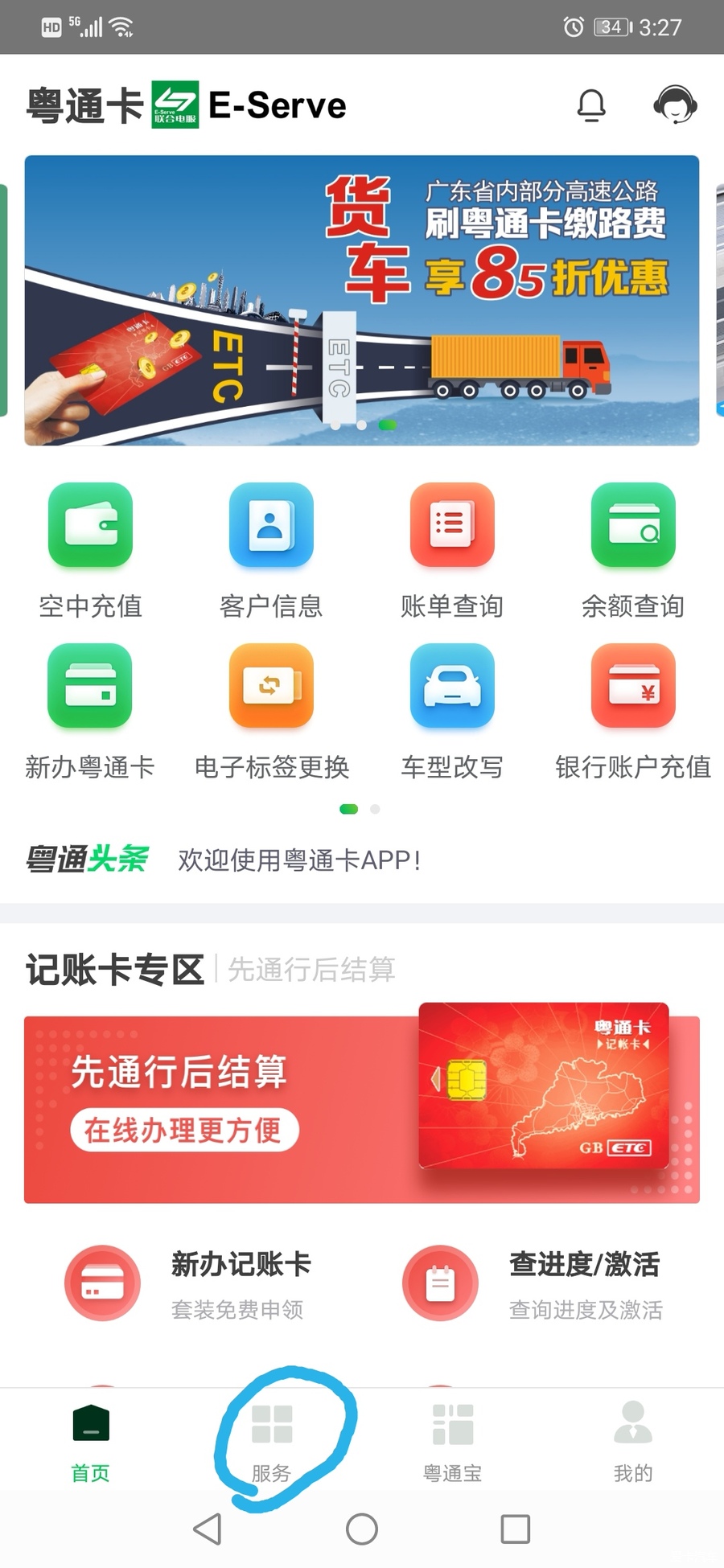Go to the 我的 tab
The image size is (724, 1568).
tap(633, 1441)
